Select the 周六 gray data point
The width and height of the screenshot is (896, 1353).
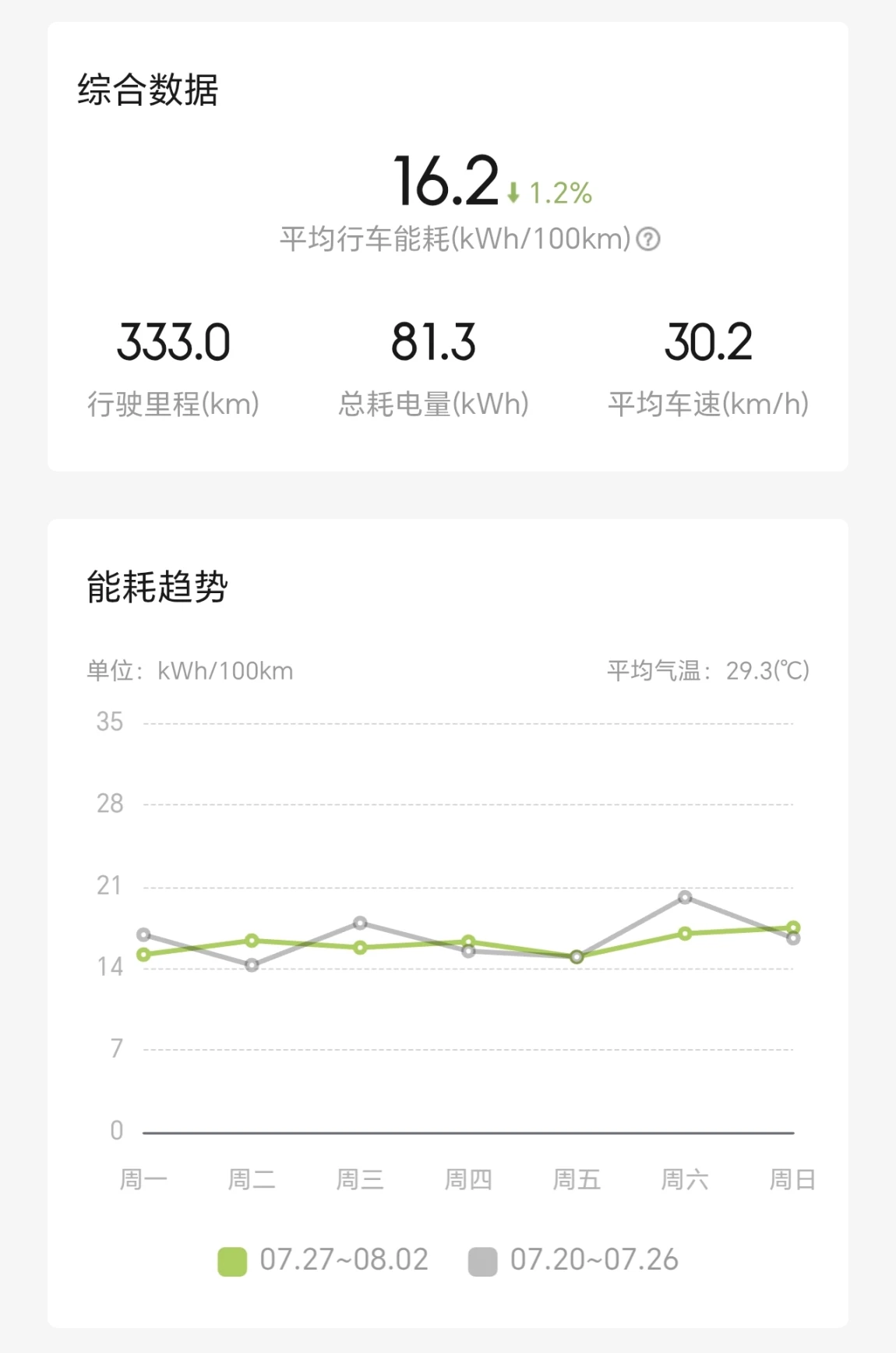(685, 898)
